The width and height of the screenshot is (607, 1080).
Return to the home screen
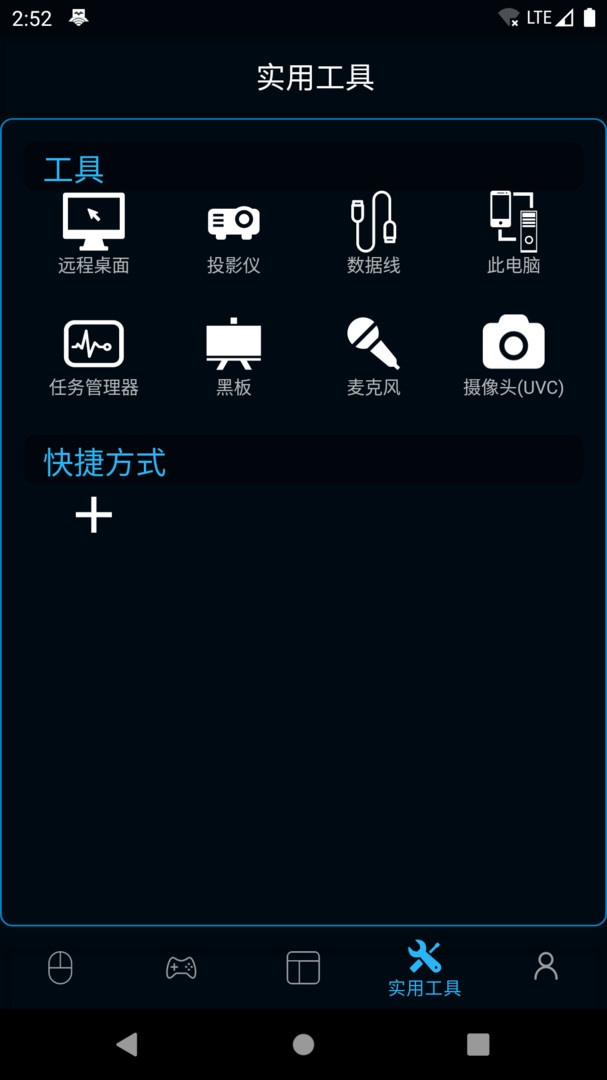coord(303,1044)
